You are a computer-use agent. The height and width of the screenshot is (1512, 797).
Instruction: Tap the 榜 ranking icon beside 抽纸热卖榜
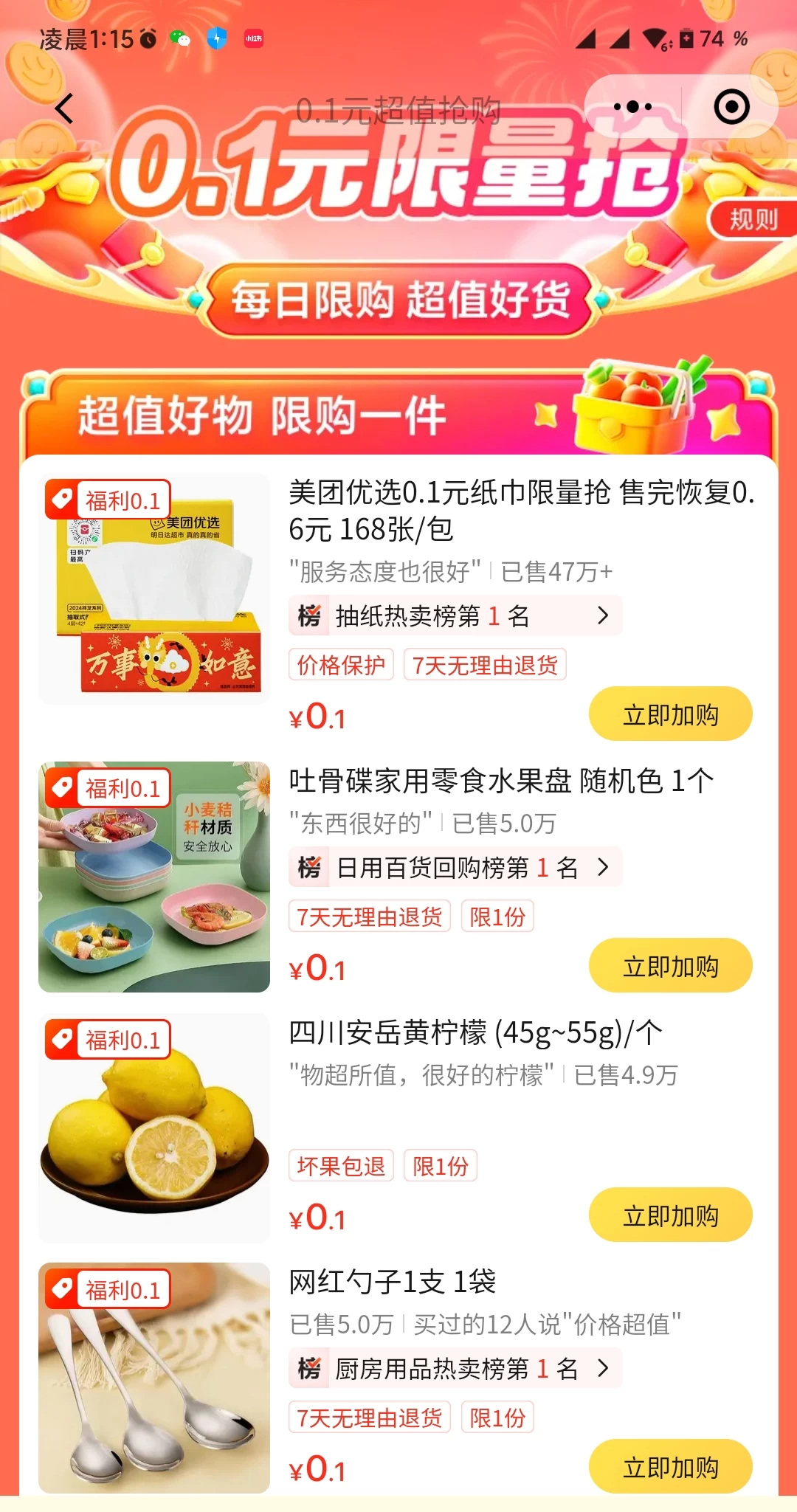click(x=311, y=615)
